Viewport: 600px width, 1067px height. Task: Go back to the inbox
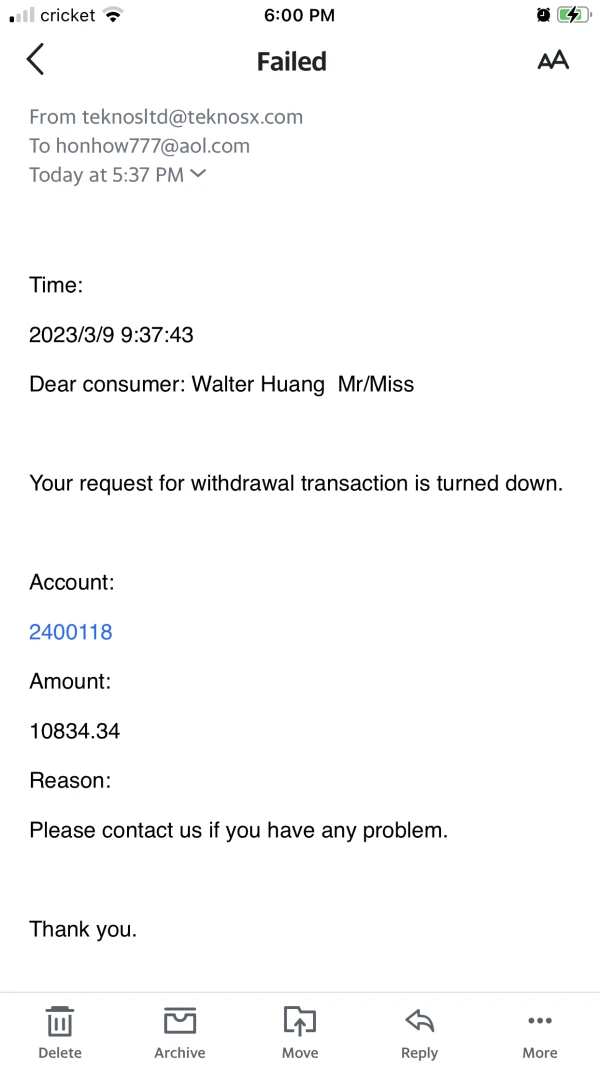click(35, 60)
